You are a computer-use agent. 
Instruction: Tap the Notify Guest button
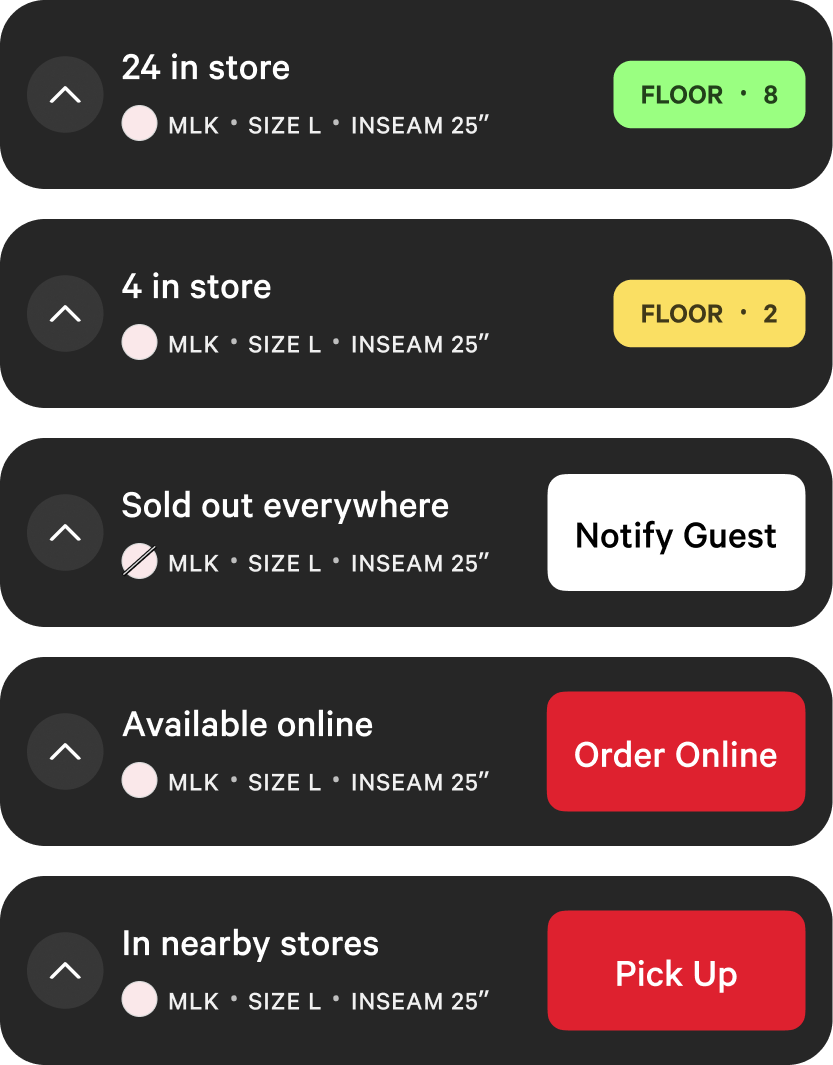[676, 533]
